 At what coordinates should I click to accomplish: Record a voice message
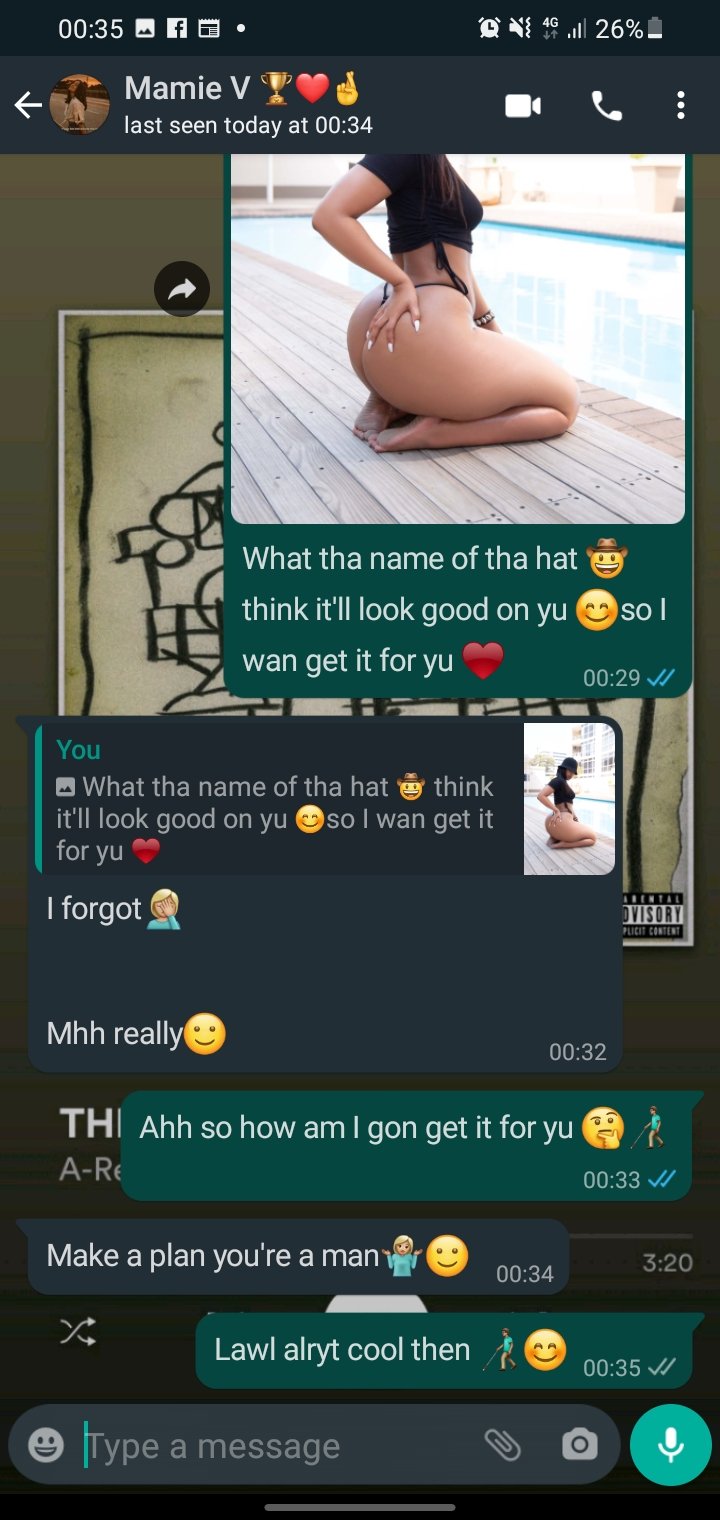(x=670, y=1445)
